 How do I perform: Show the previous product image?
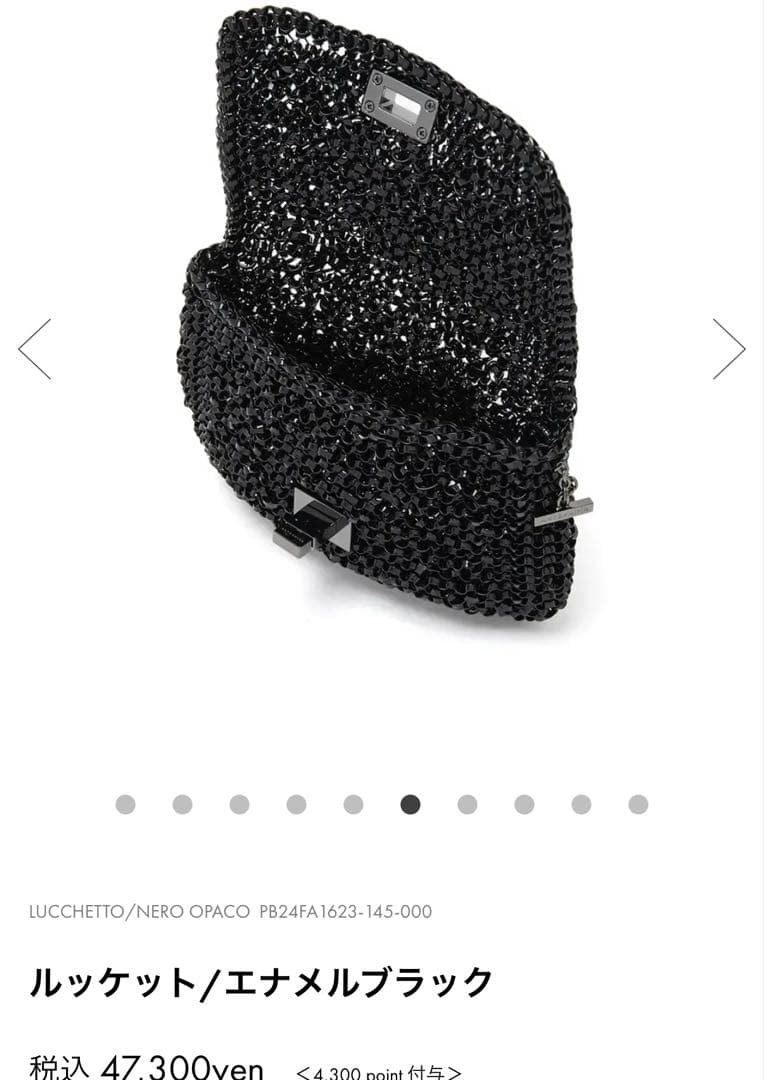tap(35, 349)
